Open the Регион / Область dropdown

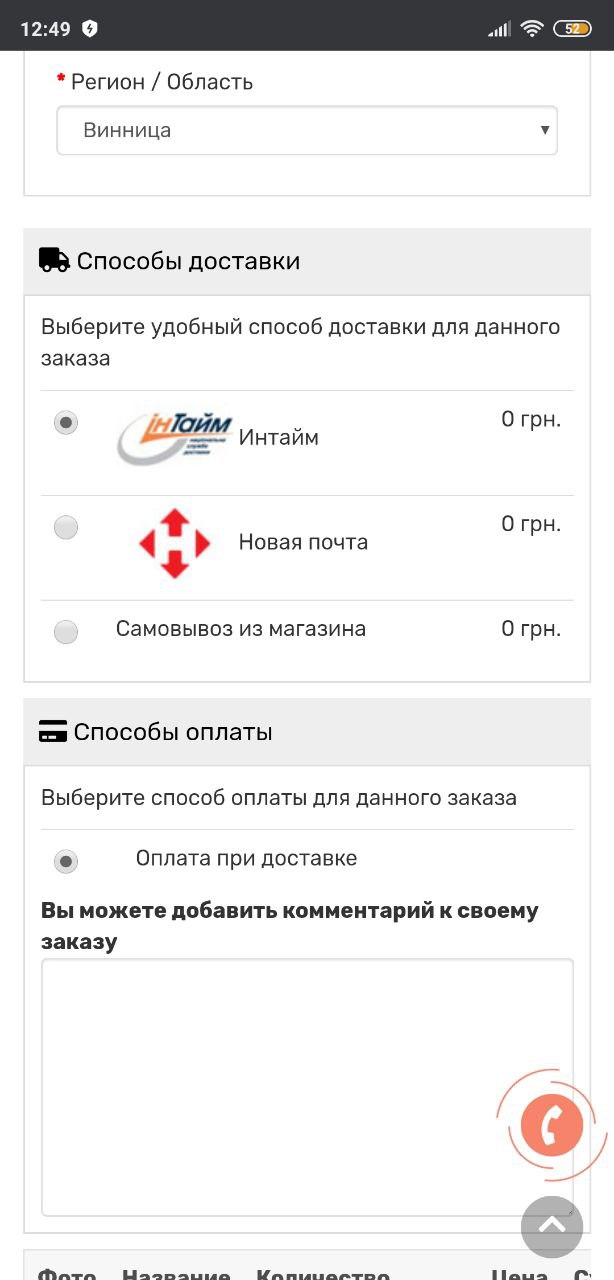point(307,131)
